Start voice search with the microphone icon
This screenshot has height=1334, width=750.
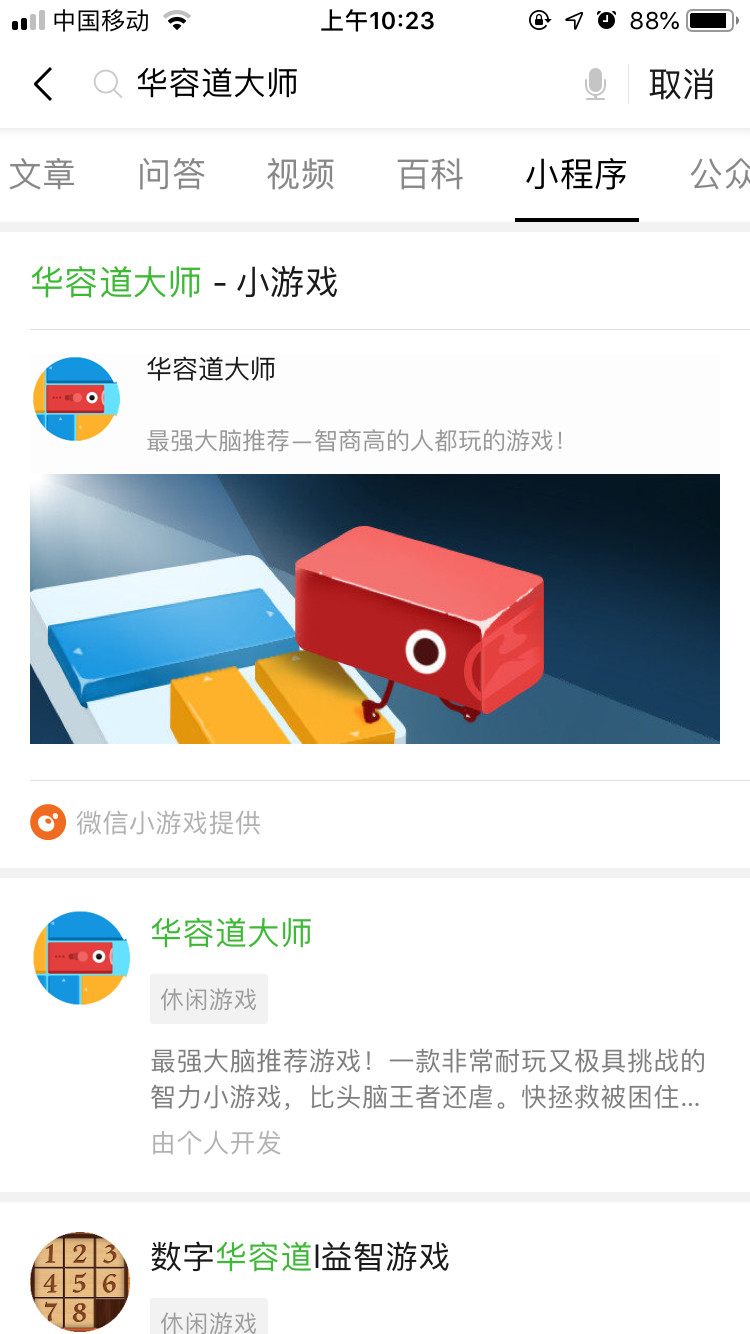595,85
